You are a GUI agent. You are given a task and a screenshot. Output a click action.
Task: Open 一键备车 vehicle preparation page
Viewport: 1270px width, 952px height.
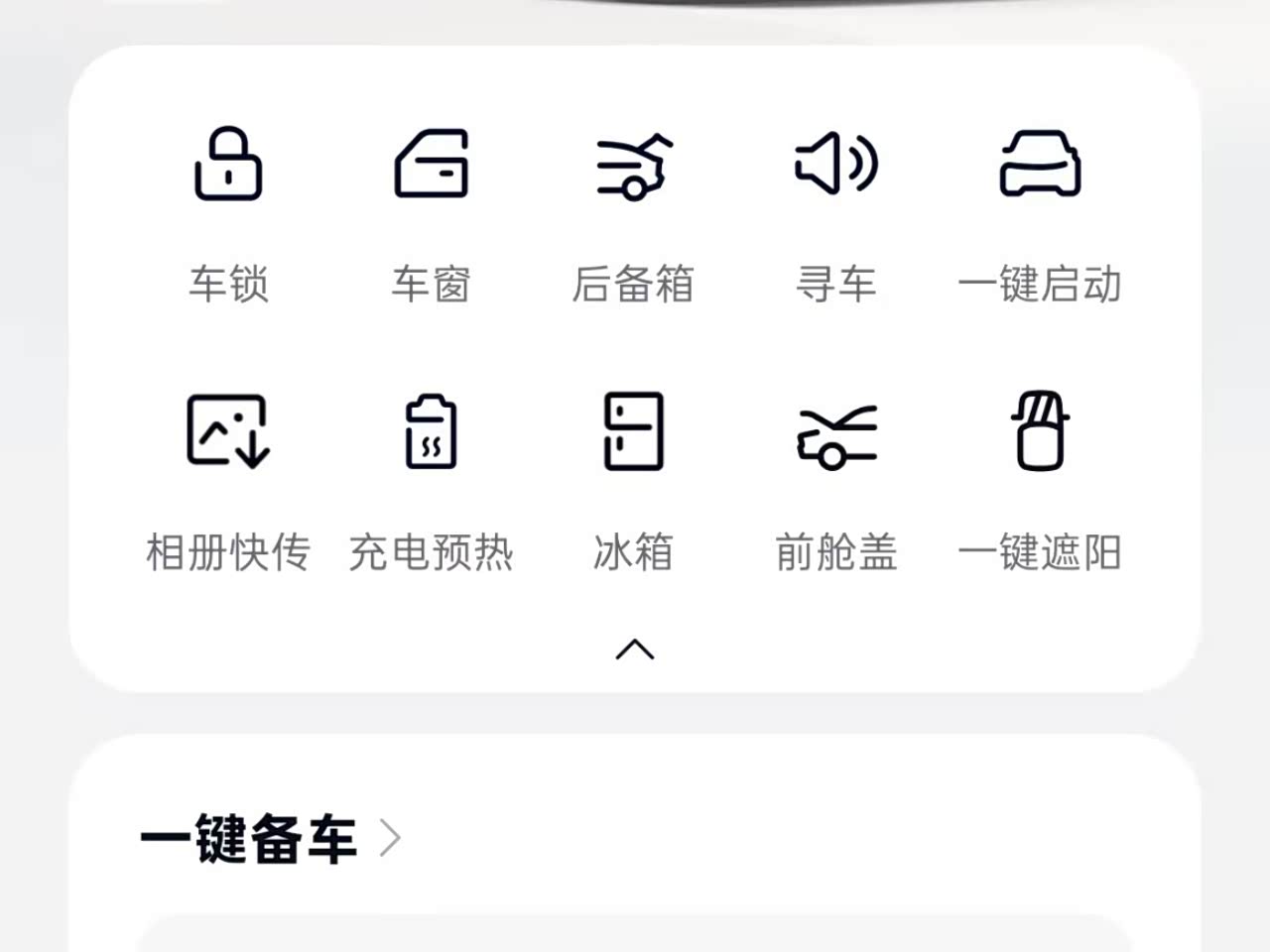coord(270,839)
